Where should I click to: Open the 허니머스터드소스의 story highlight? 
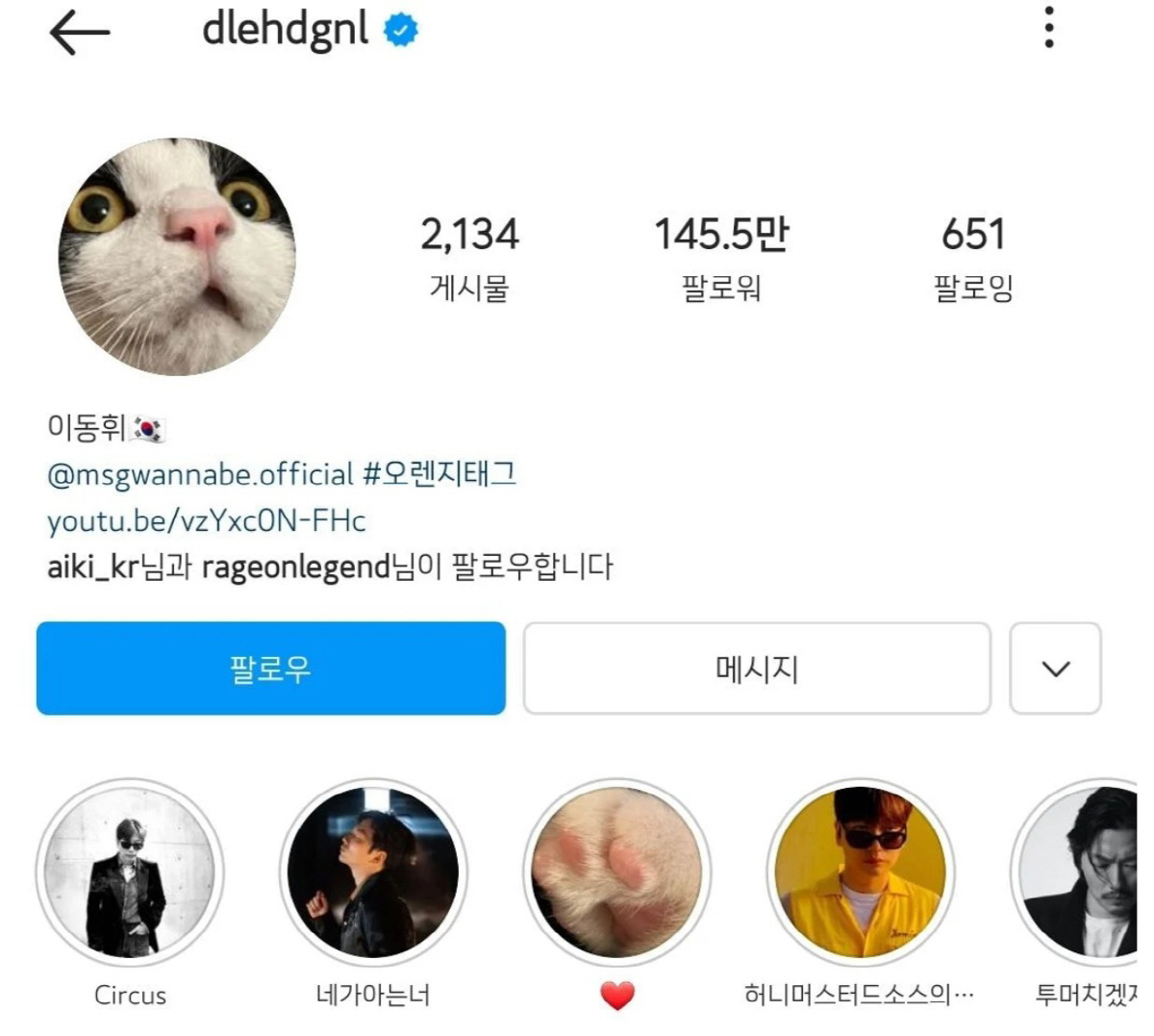point(860,873)
